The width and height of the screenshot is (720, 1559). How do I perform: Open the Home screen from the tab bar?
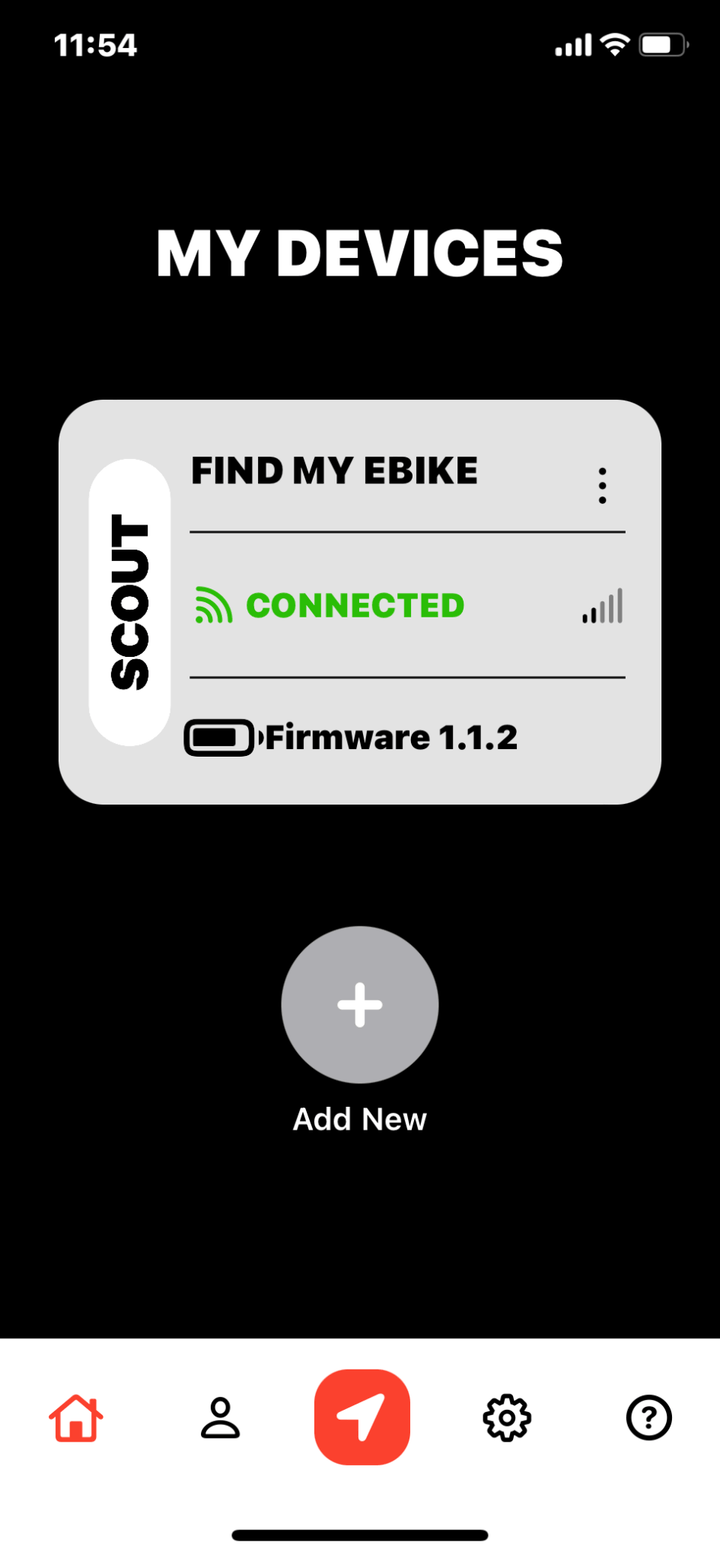coord(75,1417)
